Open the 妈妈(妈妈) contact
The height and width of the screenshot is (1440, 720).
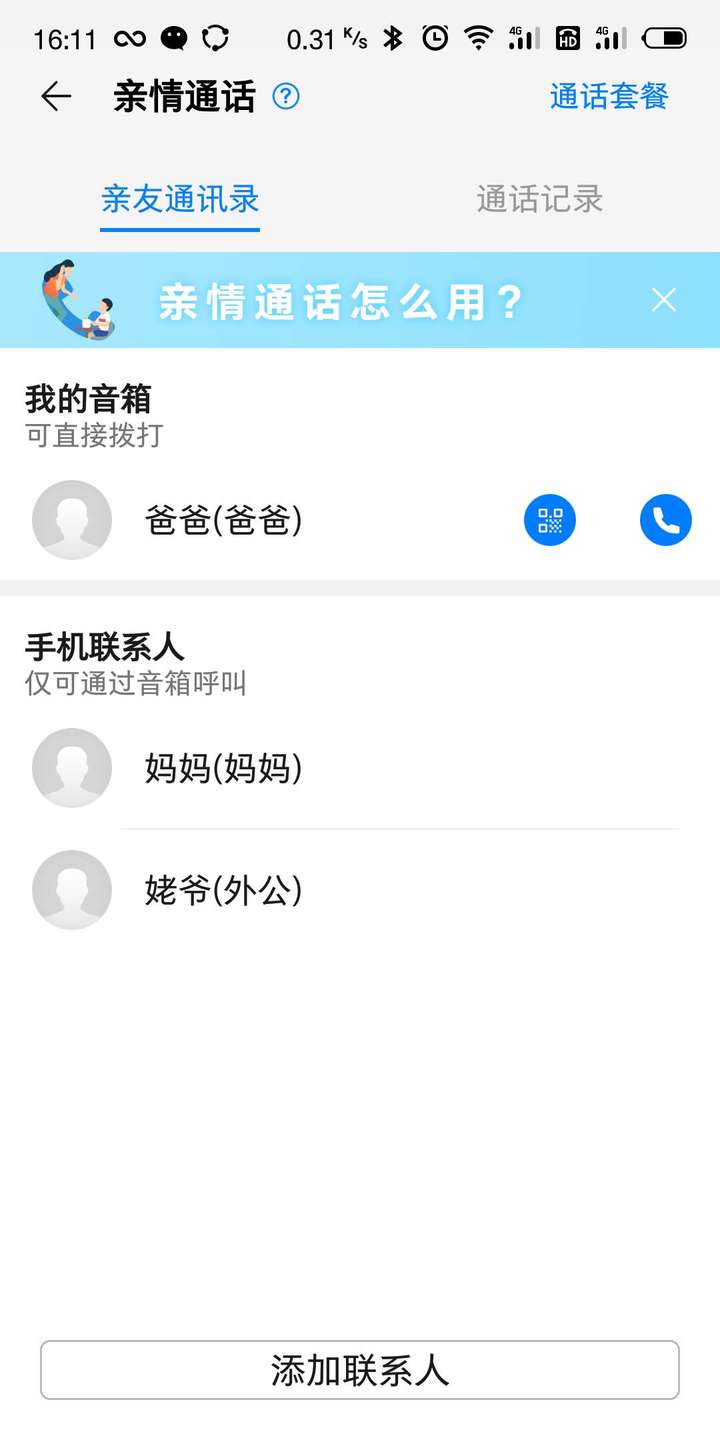point(360,768)
